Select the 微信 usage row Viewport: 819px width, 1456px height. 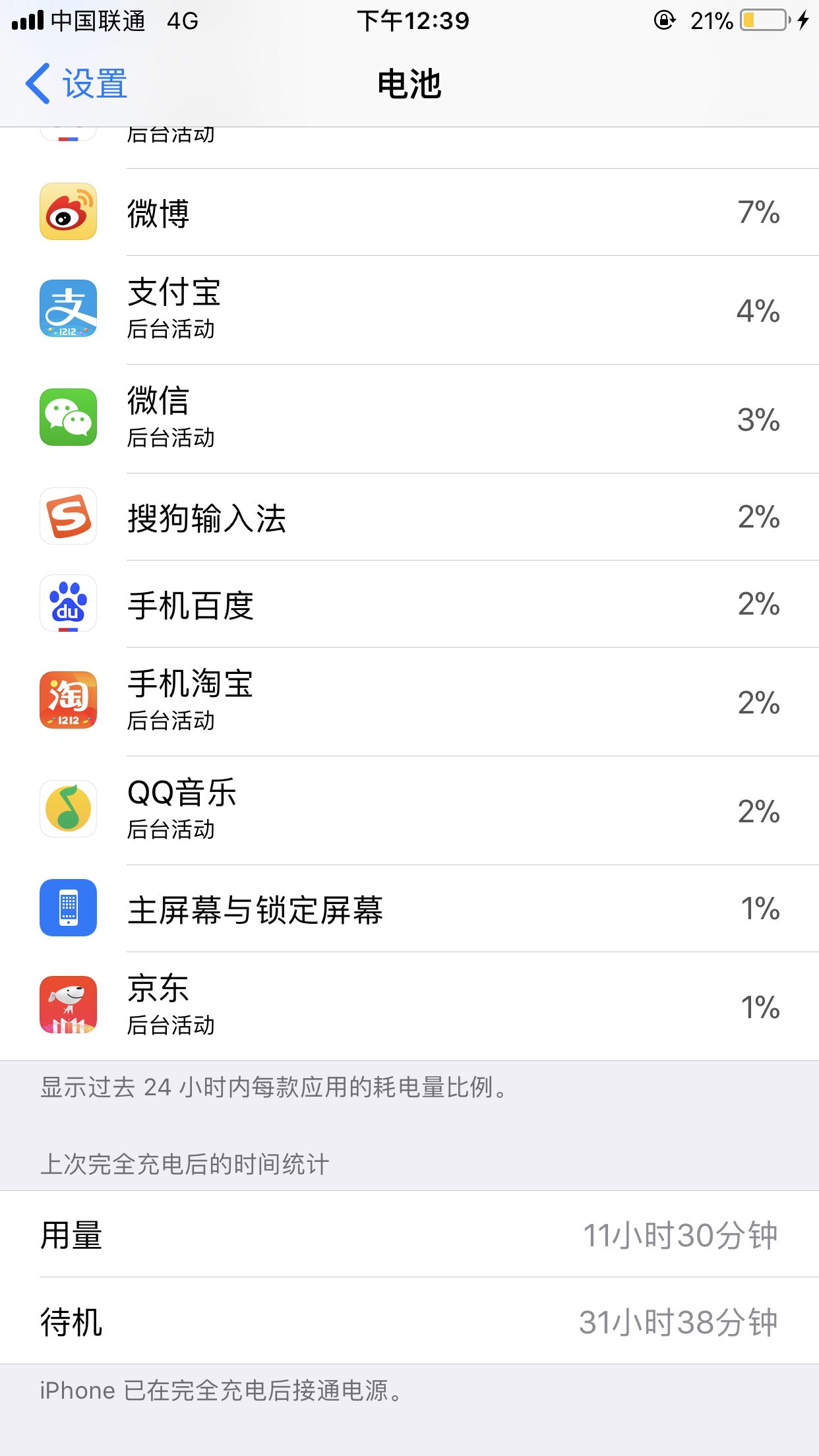pyautogui.click(x=409, y=419)
